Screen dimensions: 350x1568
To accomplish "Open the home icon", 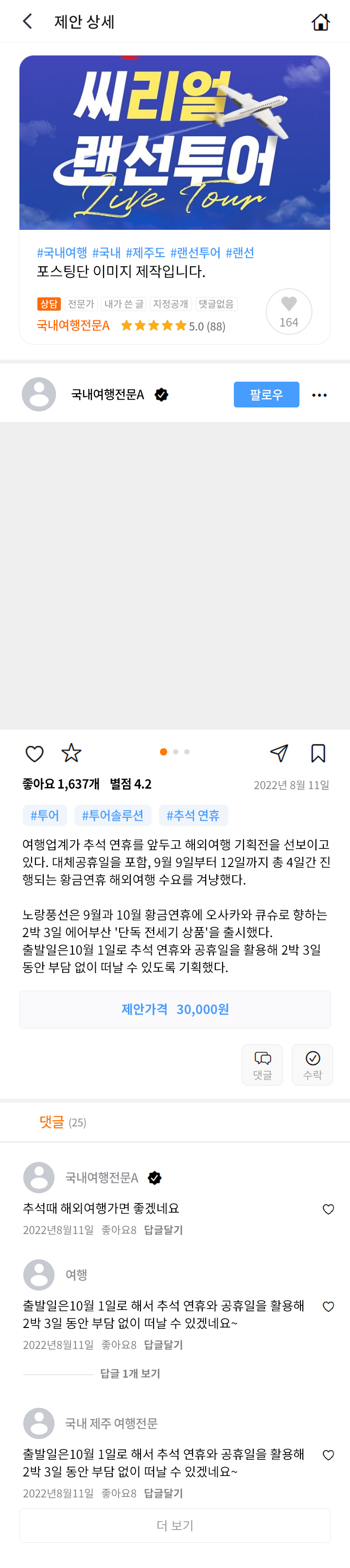I will point(320,22).
